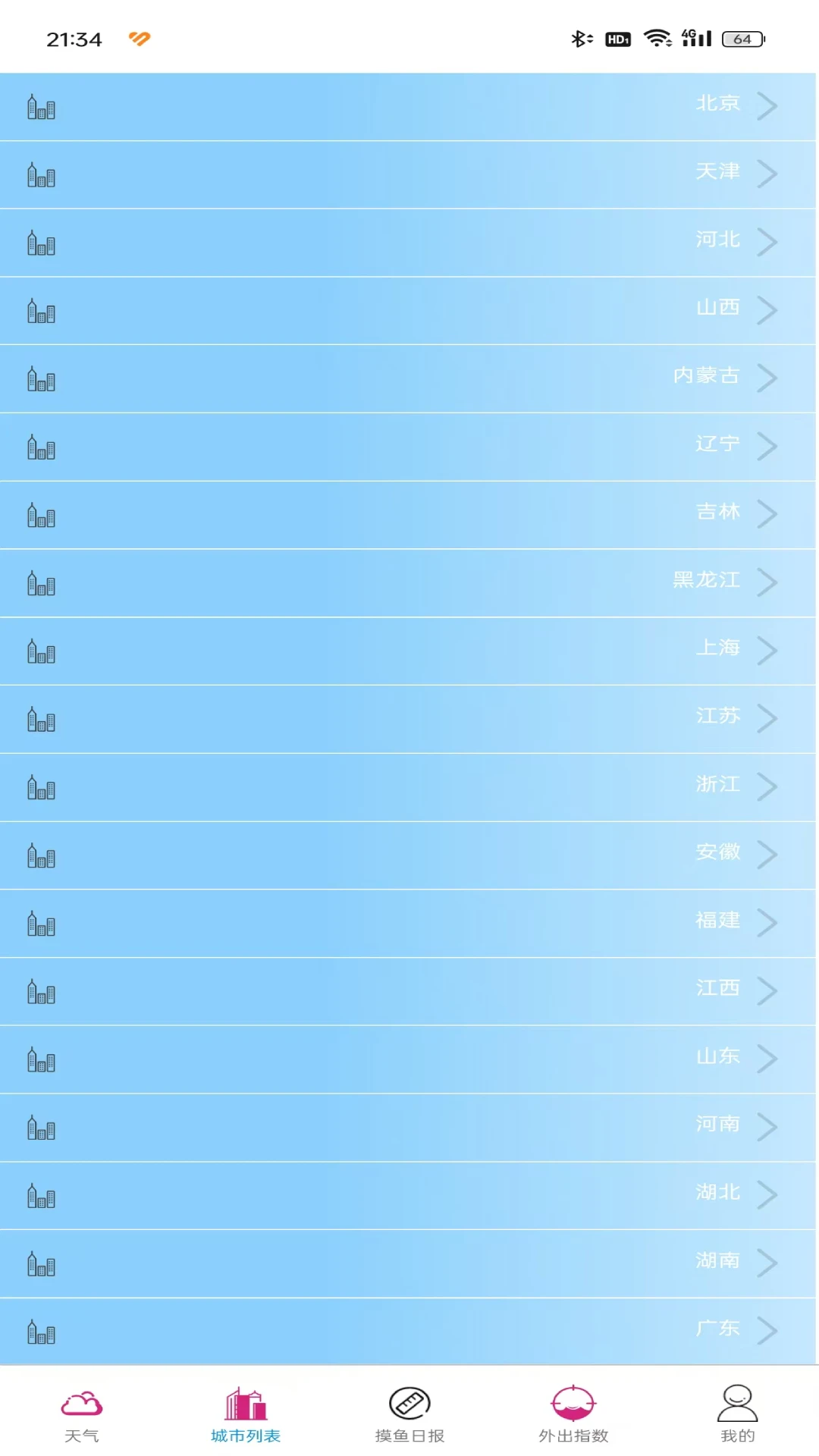Open the 黑龙江 province listing
This screenshot has width=819, height=1456.
(409, 582)
